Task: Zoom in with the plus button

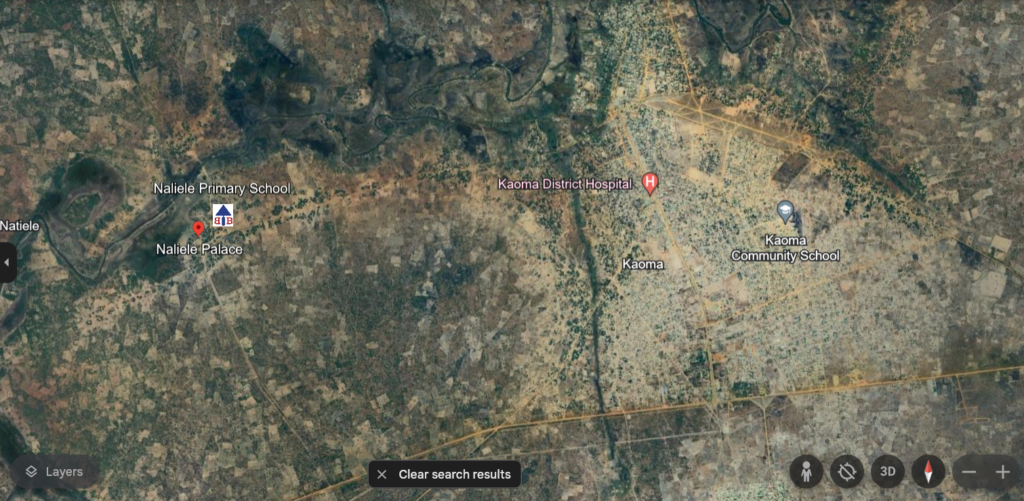Action: [x=1002, y=472]
